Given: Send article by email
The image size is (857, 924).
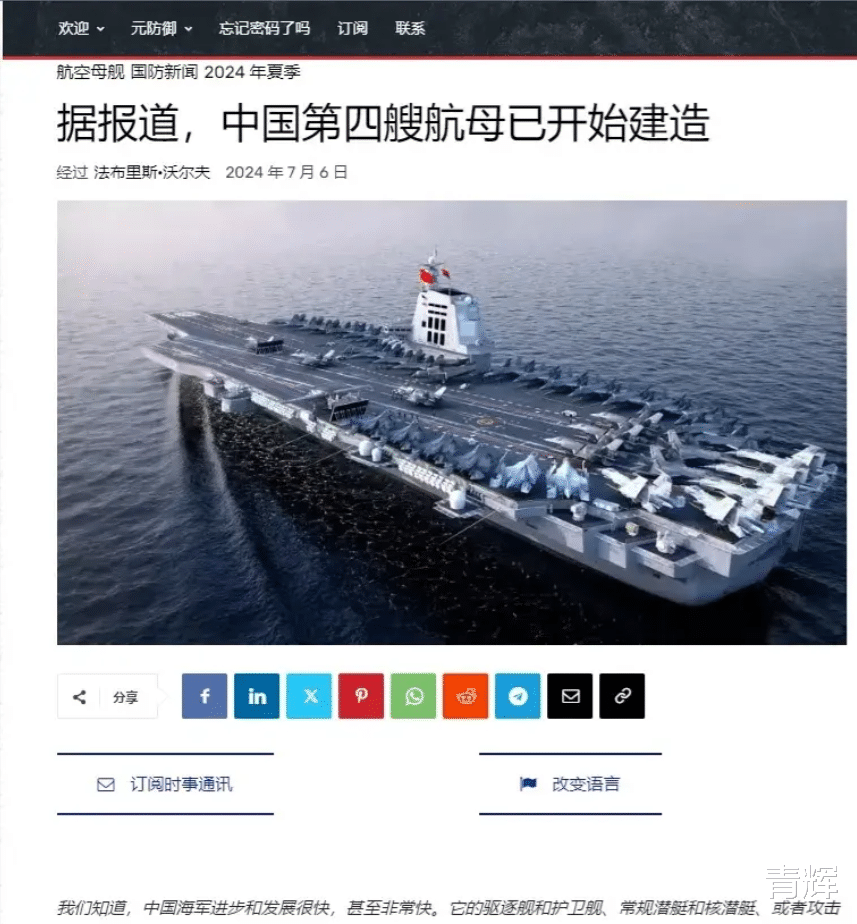Looking at the screenshot, I should point(570,696).
